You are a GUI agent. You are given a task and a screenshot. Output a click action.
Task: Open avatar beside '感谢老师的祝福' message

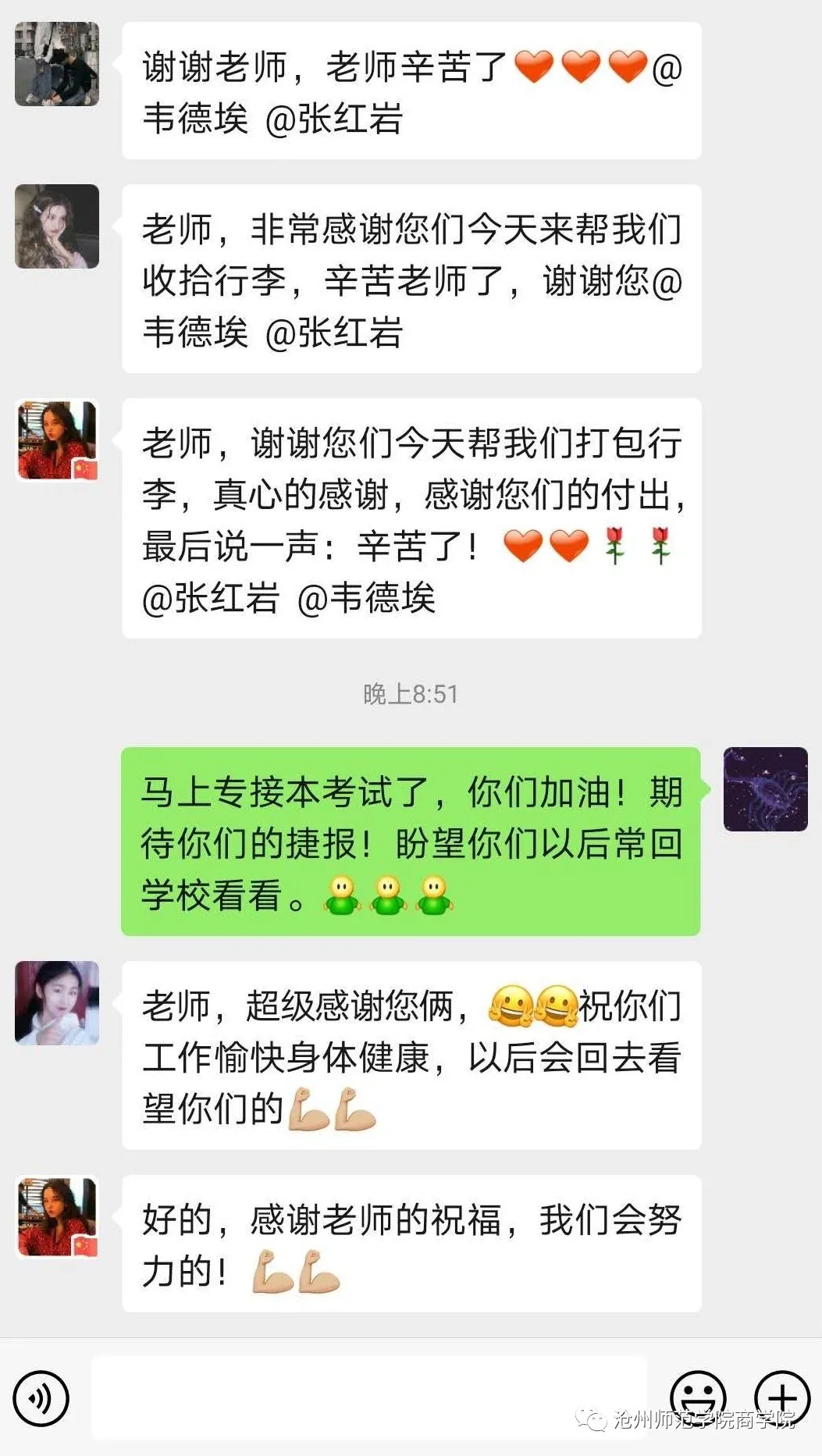[x=57, y=1217]
